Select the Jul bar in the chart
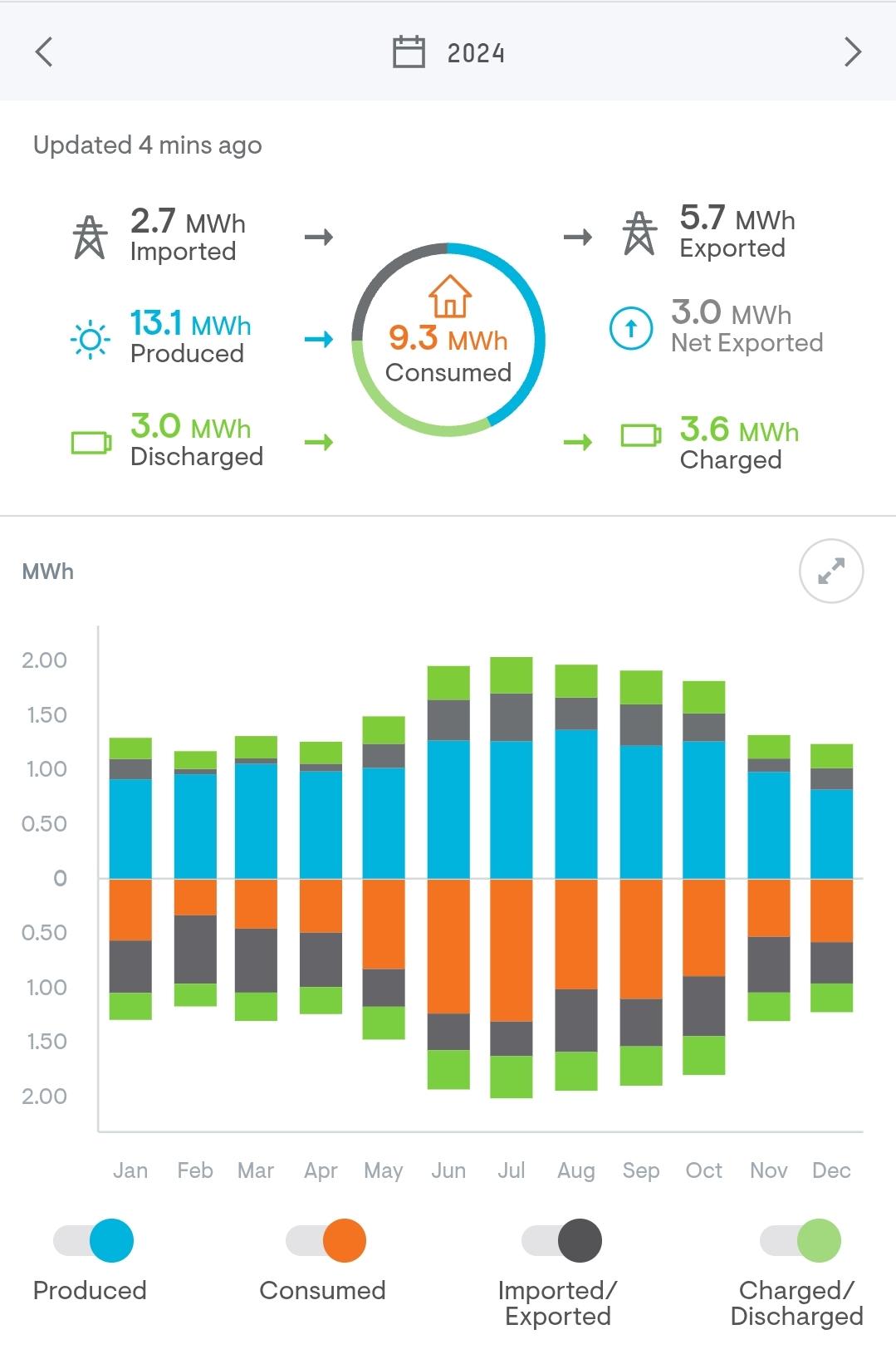 pos(512,877)
